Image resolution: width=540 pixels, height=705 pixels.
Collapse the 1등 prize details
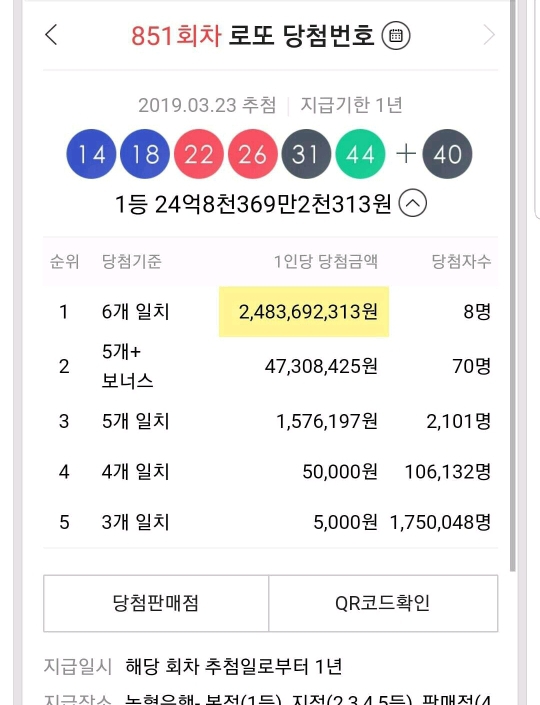413,204
